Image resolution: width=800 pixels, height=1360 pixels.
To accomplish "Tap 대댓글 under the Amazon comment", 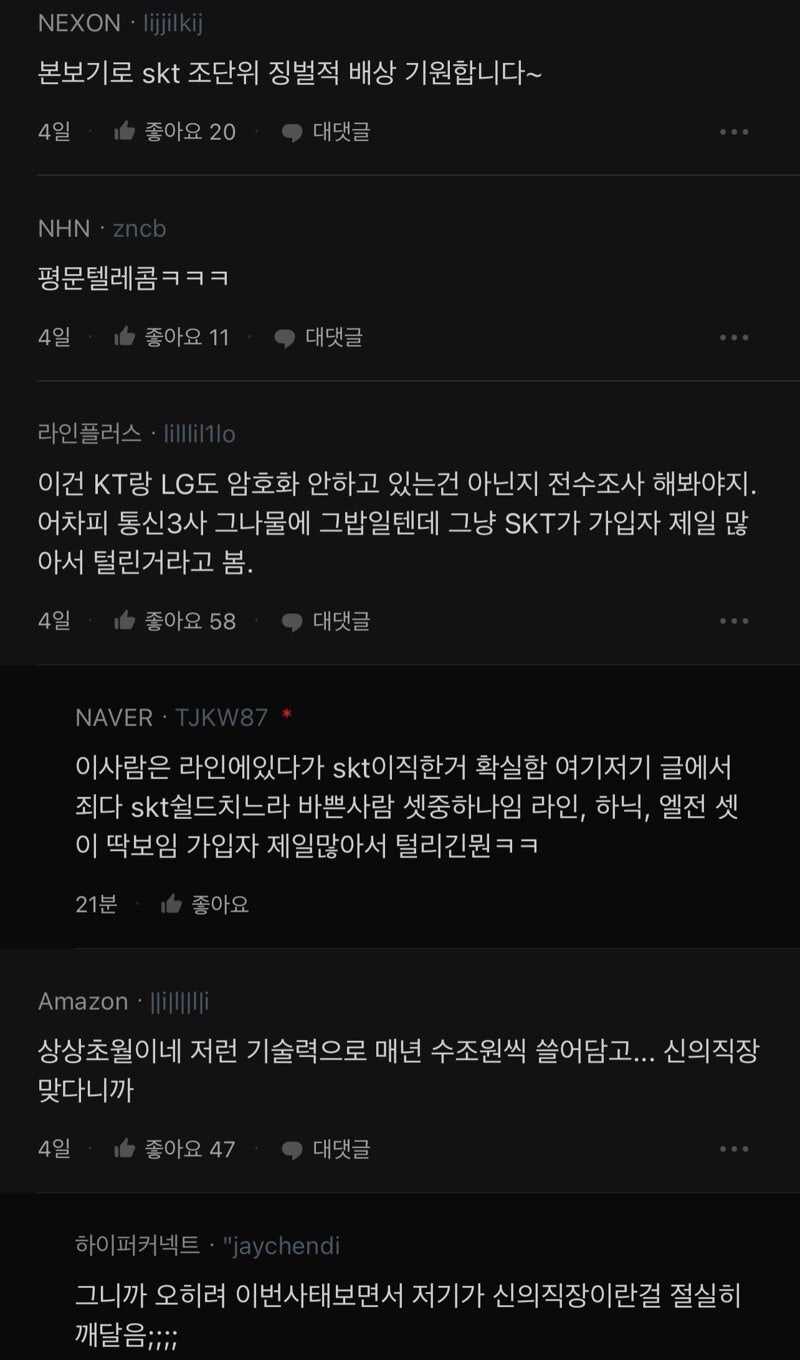I will click(x=326, y=1149).
